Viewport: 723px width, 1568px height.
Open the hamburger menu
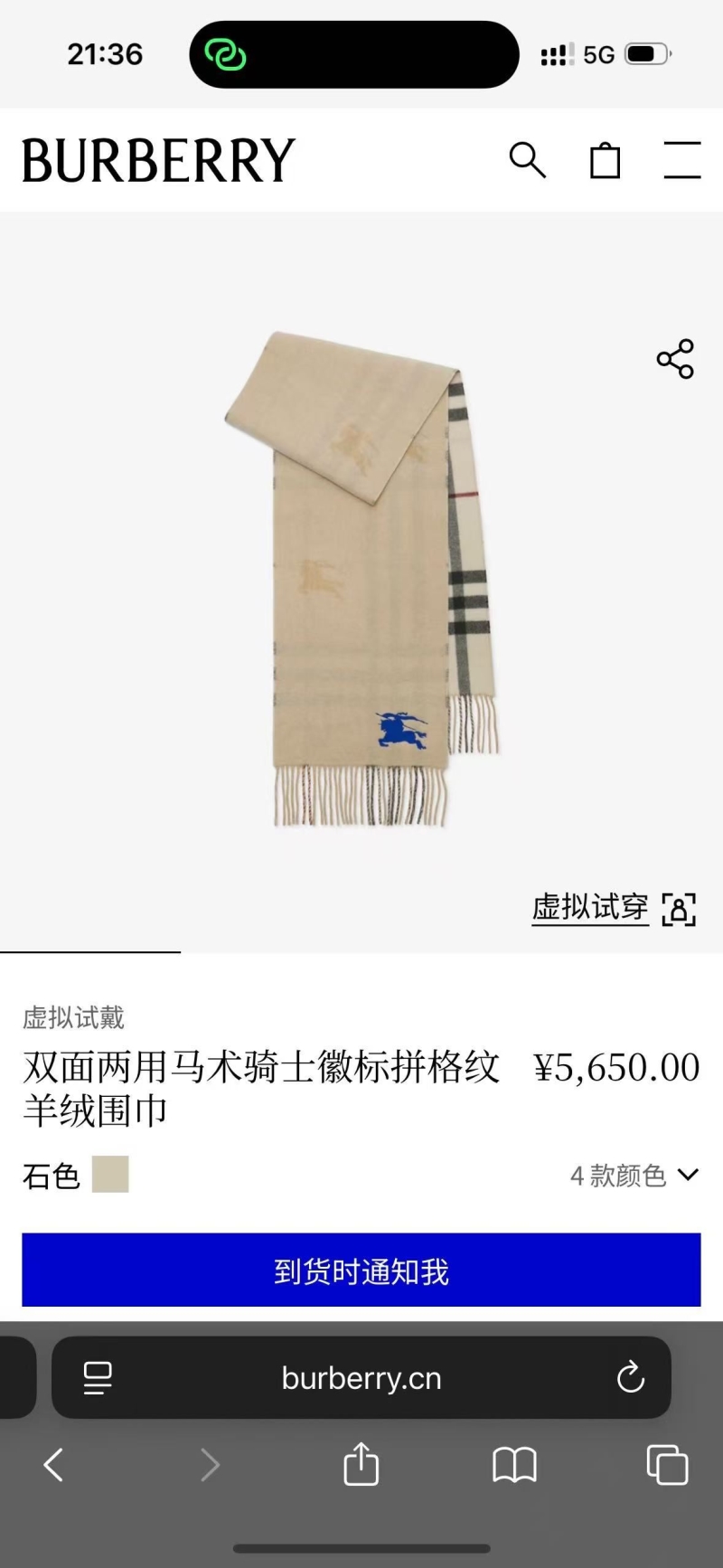682,160
